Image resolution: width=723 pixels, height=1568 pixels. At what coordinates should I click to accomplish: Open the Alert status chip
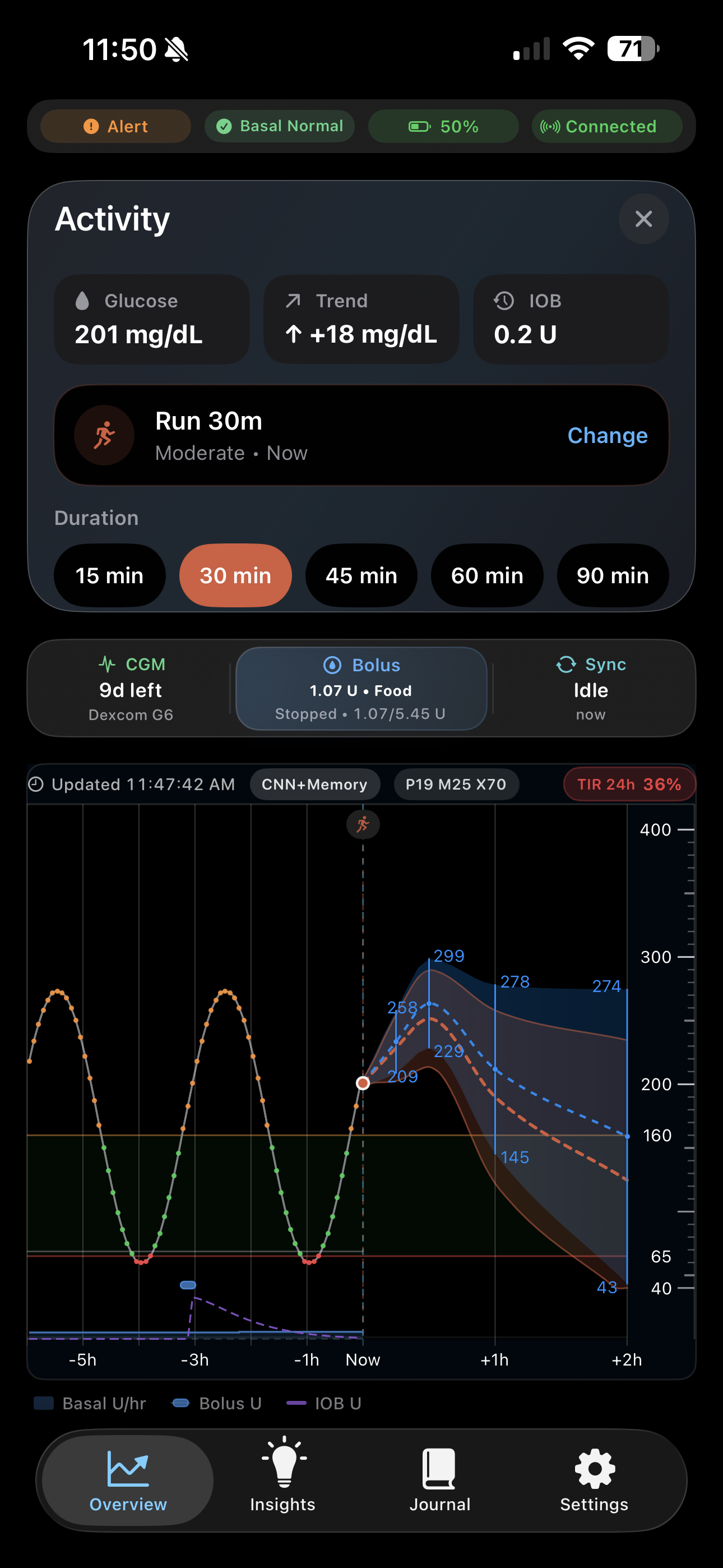(x=115, y=127)
